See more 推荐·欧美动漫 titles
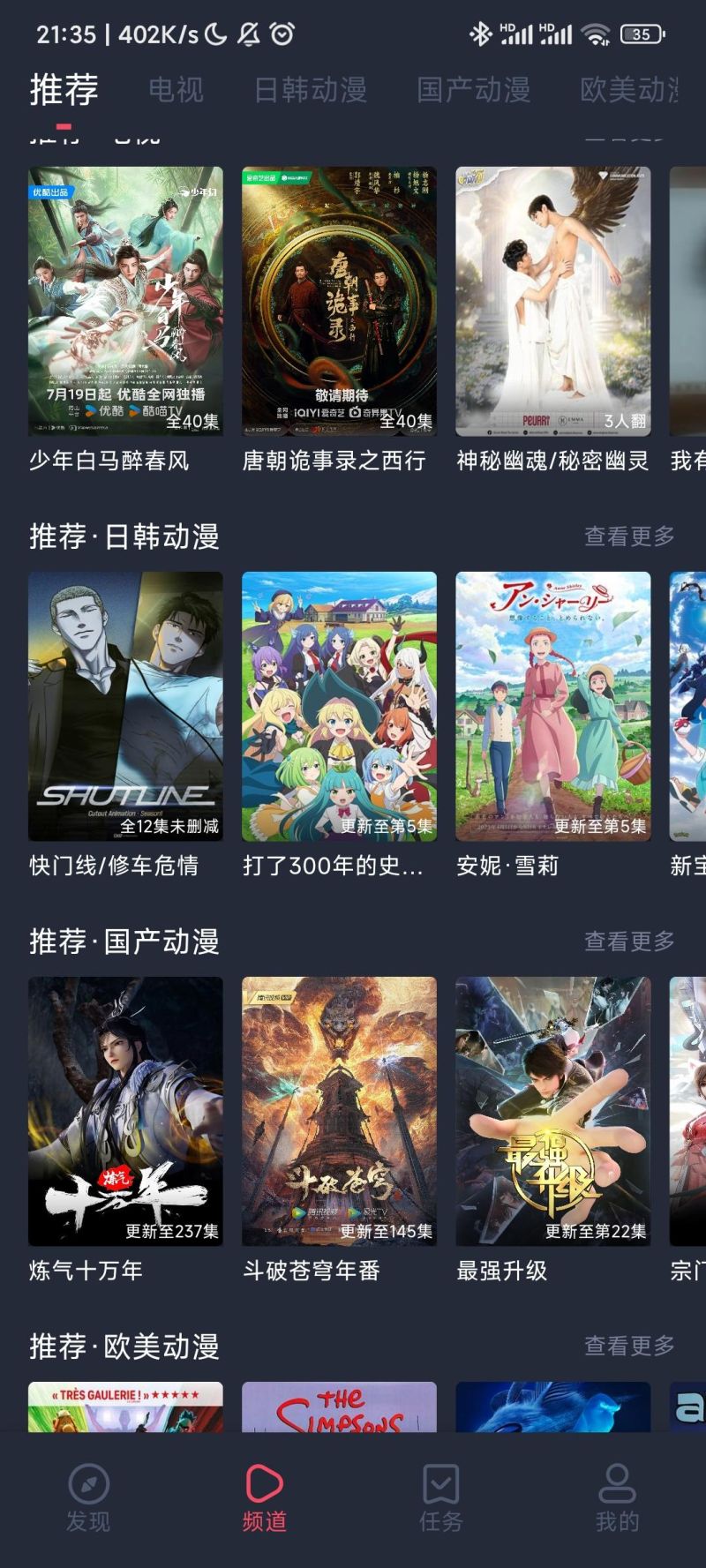Screen dimensions: 706x1568 tap(628, 1346)
